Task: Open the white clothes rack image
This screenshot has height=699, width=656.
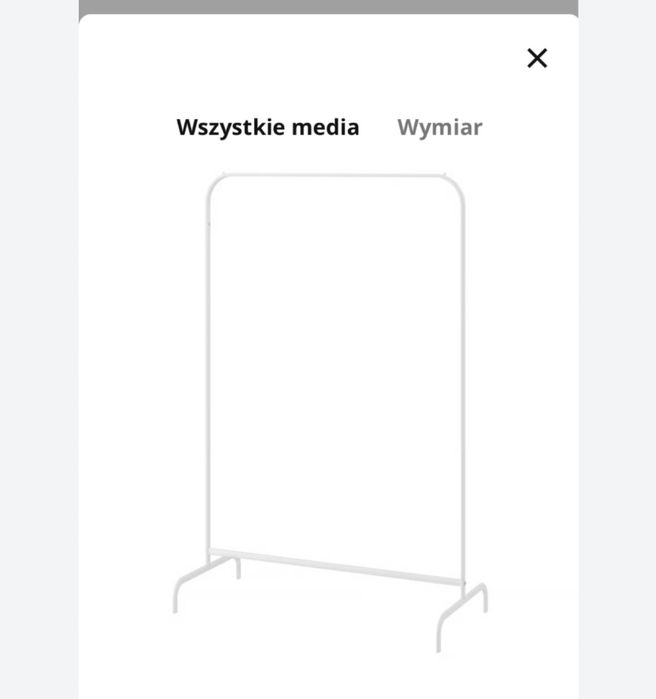Action: click(x=330, y=410)
